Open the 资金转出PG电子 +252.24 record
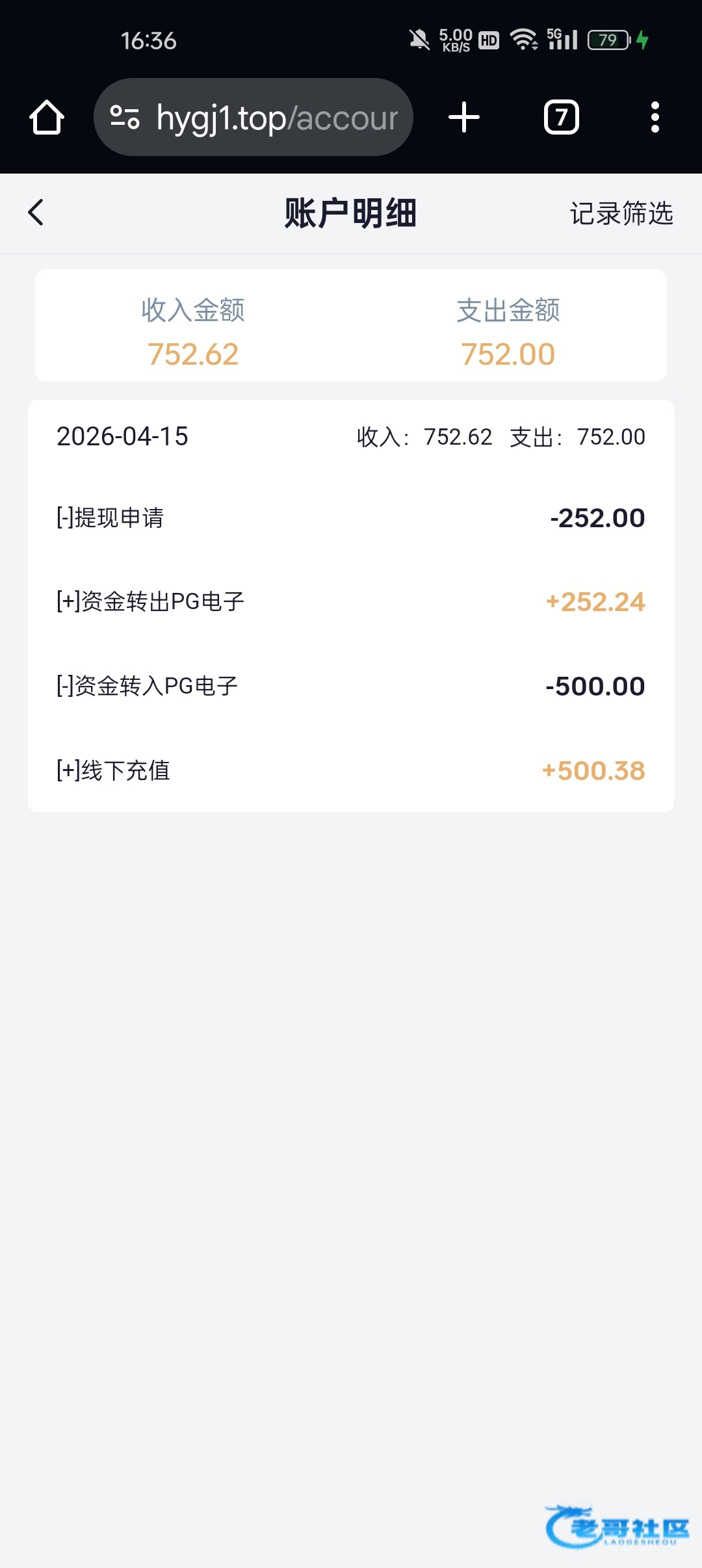Viewport: 702px width, 1568px height. point(351,602)
